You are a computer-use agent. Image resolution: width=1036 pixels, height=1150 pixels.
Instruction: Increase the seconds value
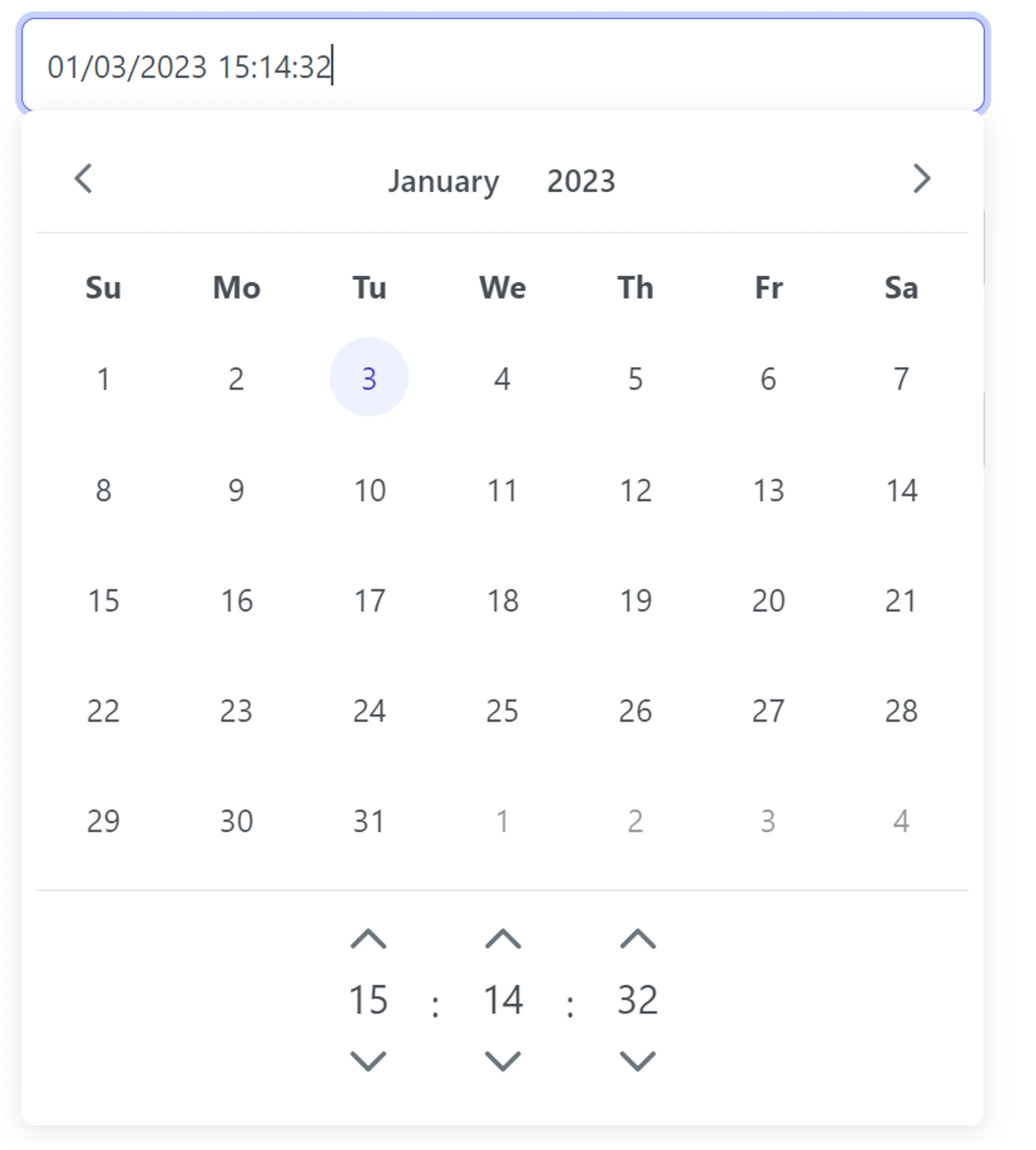[638, 940]
